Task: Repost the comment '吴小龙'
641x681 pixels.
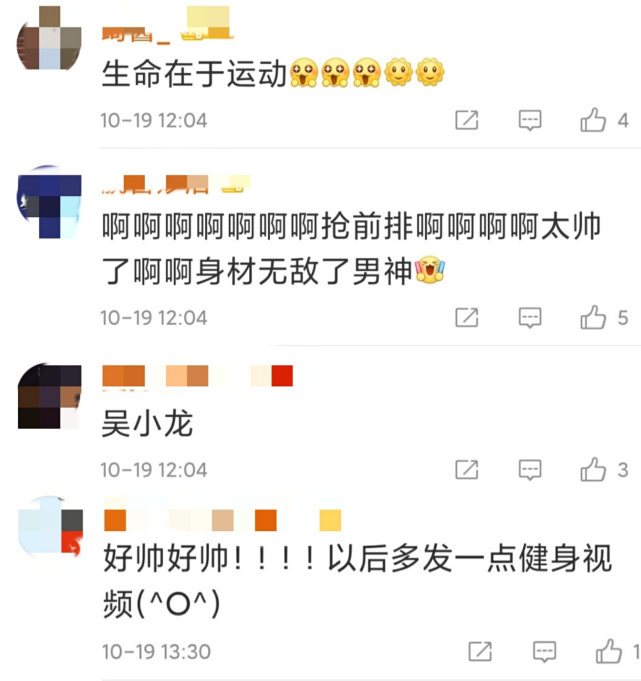Action: tap(467, 469)
